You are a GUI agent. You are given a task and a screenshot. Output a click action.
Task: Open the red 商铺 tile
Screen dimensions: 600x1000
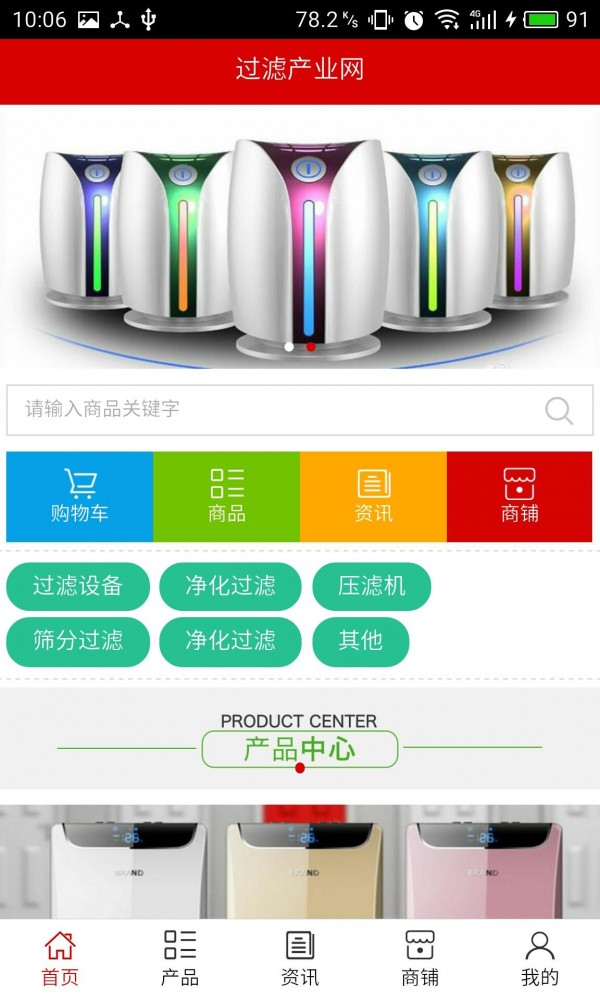[x=519, y=497]
